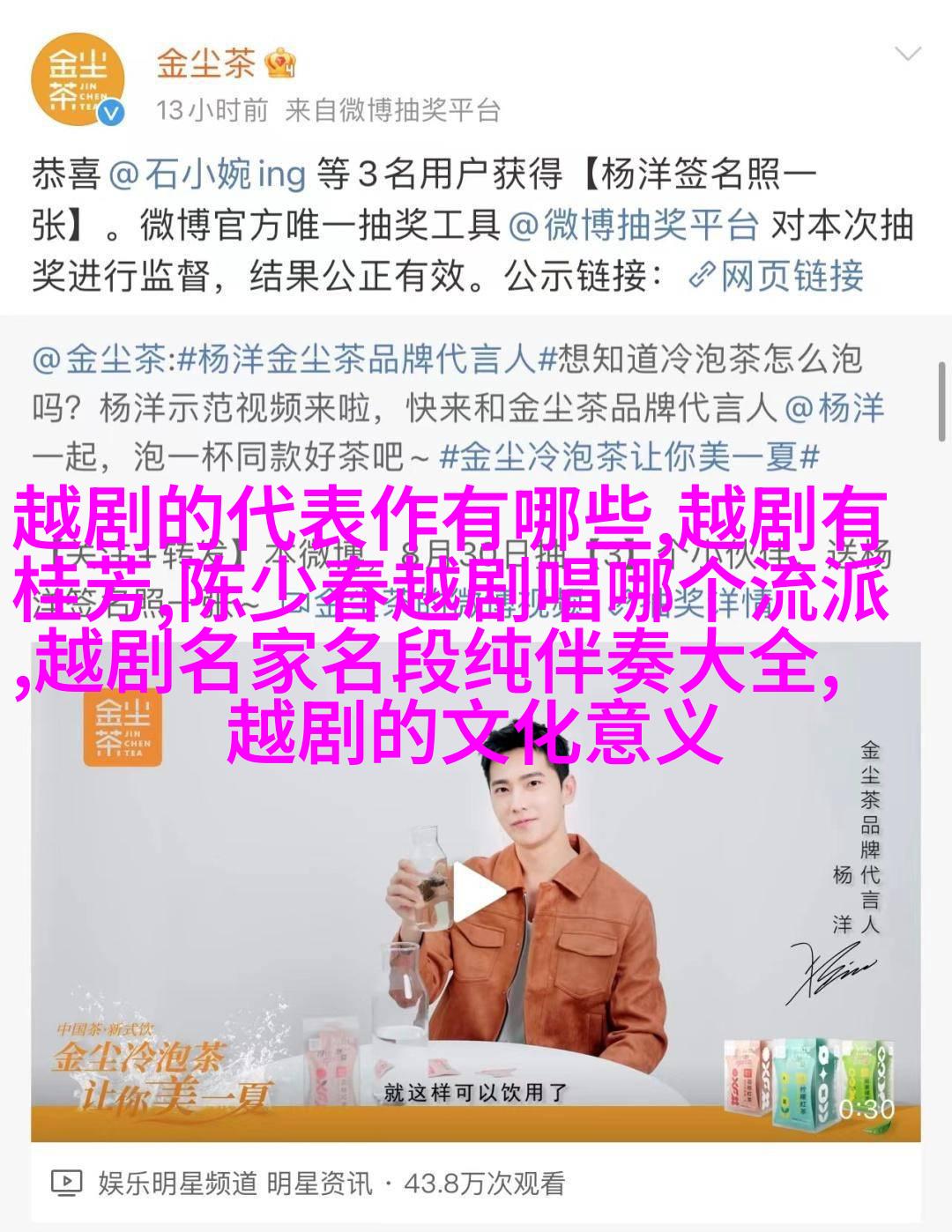Open the @杨洋 mention
This screenshot has width=952, height=1232.
click(x=834, y=408)
